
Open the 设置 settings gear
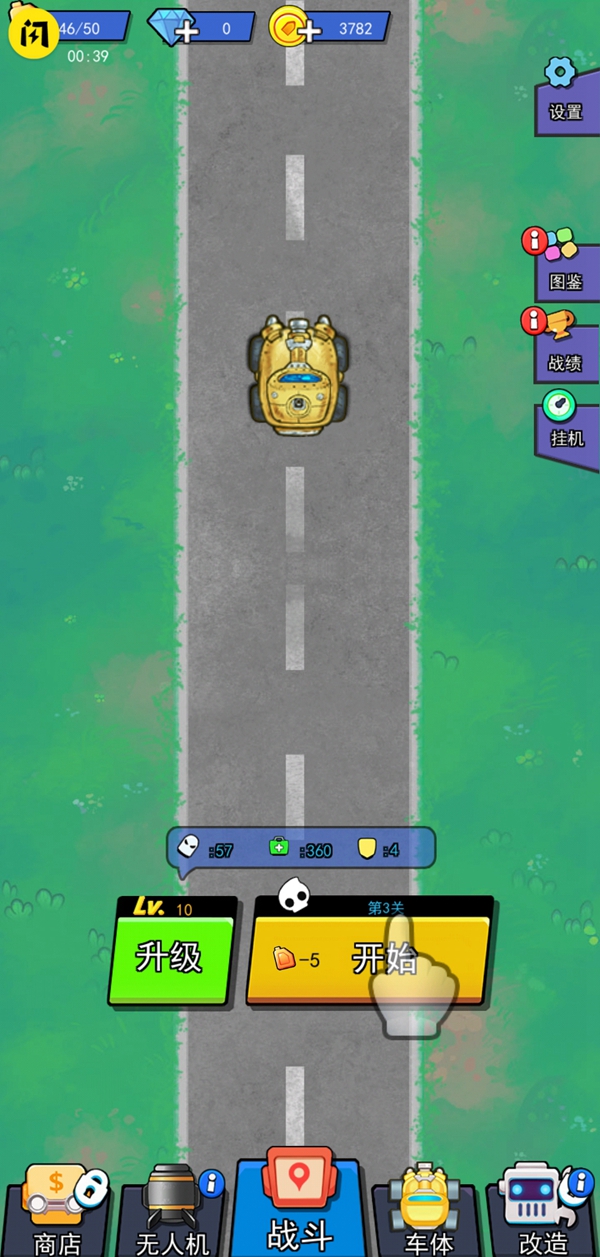click(x=565, y=92)
